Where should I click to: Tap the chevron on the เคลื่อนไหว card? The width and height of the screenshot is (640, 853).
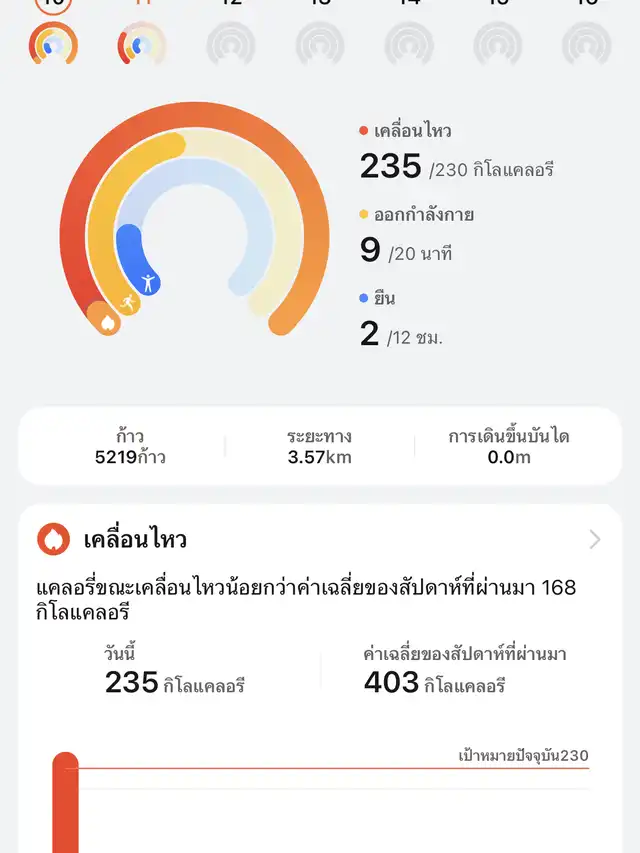click(595, 540)
